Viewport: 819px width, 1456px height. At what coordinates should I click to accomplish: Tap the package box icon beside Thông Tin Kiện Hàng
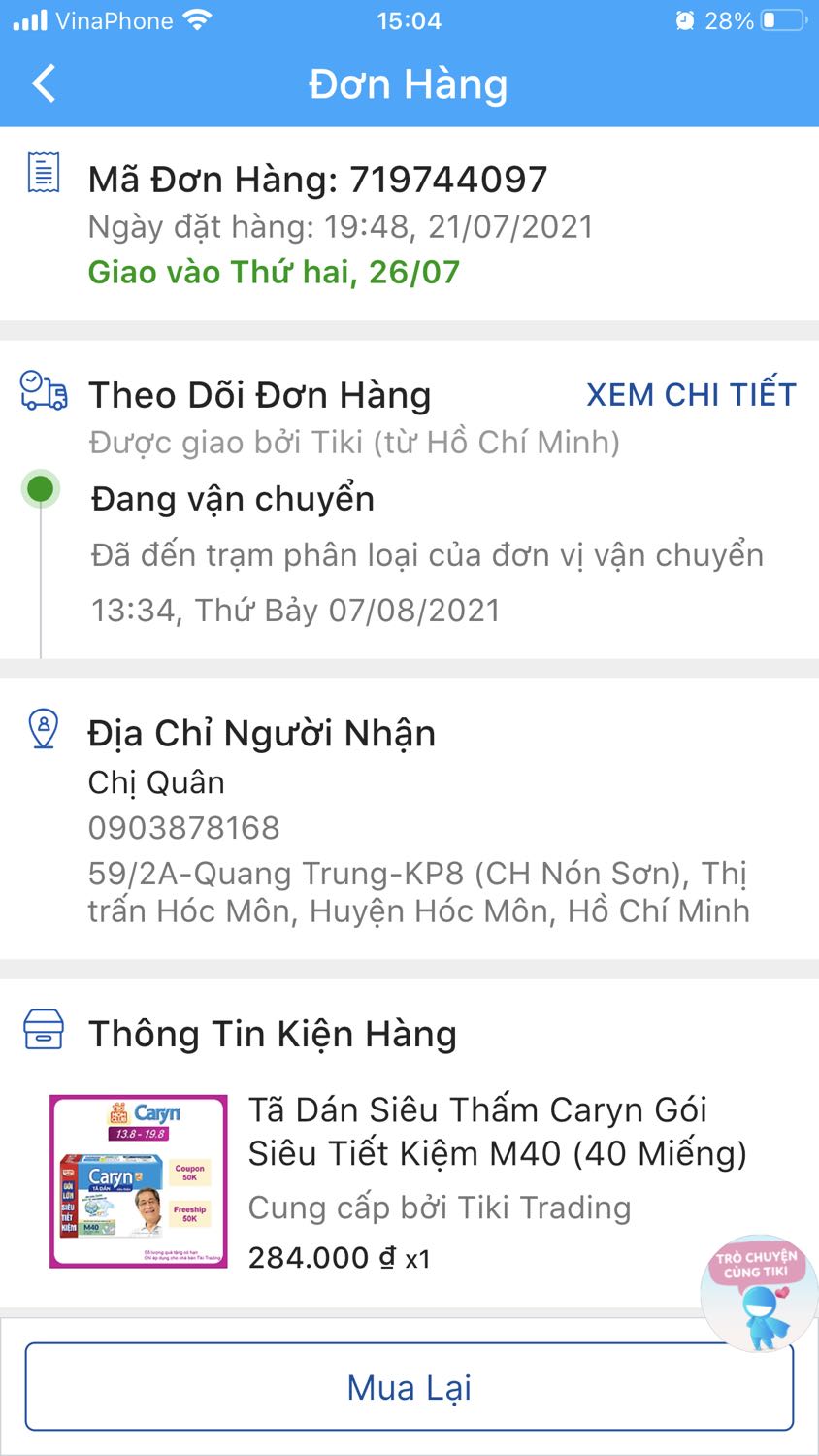[x=43, y=1031]
